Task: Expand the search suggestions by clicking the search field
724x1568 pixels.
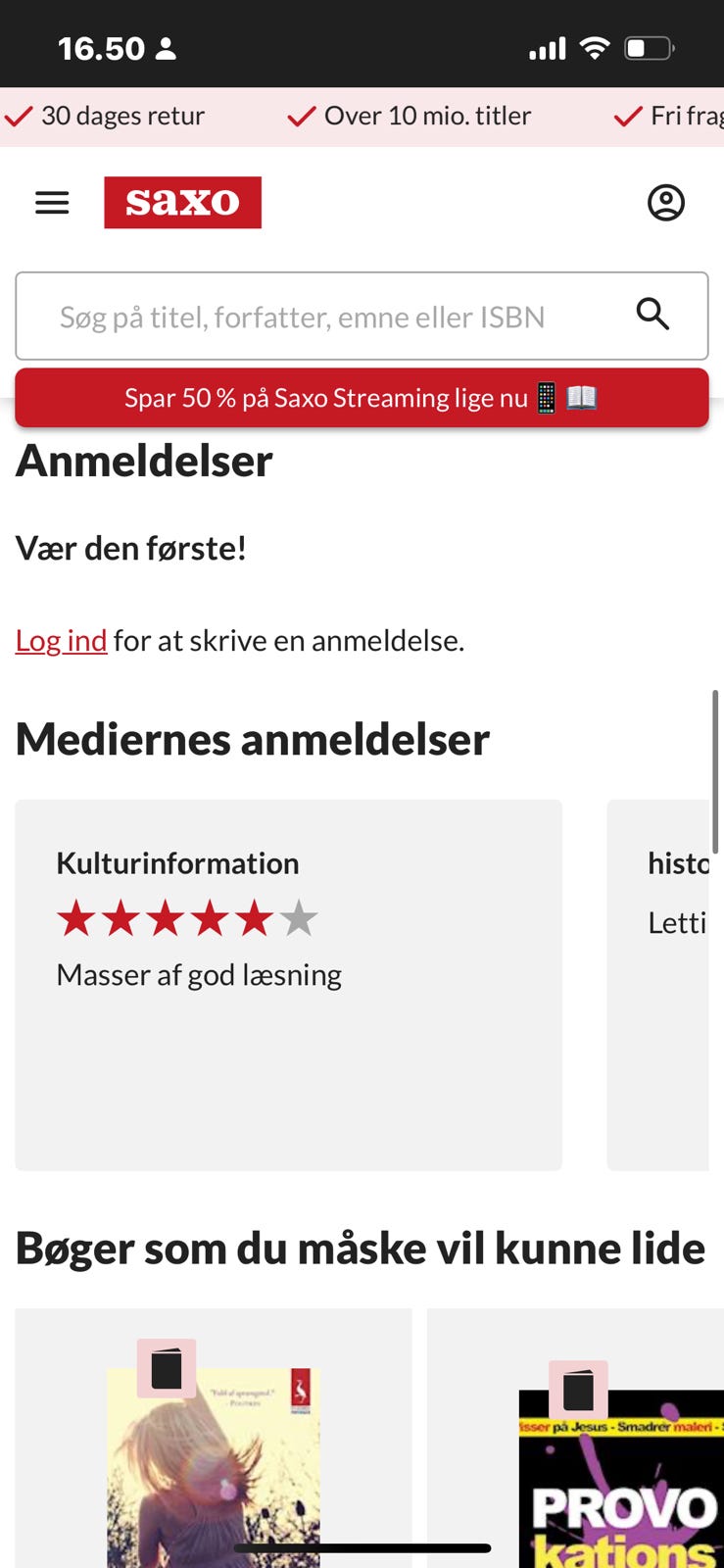Action: [294, 316]
